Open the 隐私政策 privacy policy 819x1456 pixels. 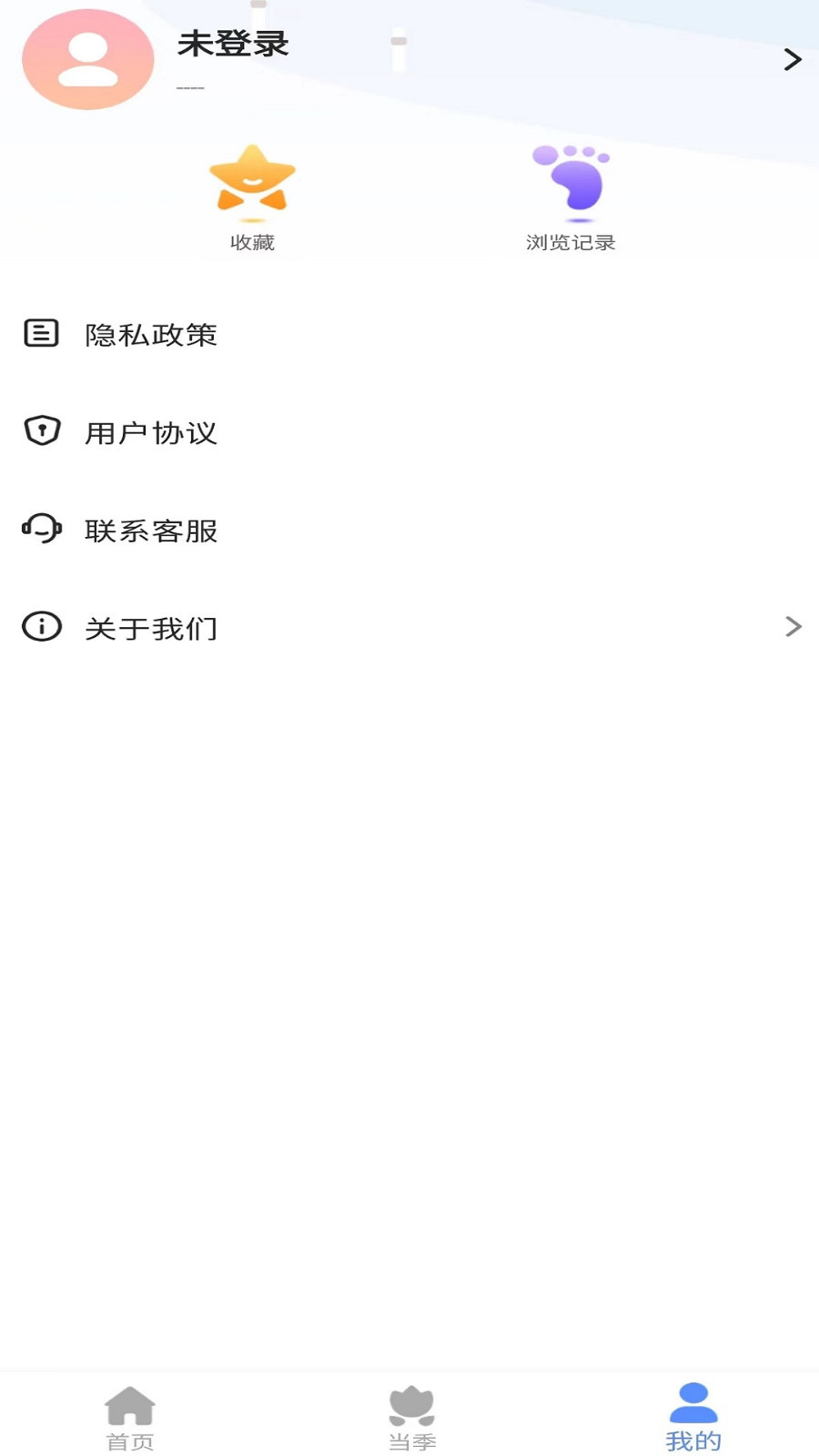[x=151, y=335]
